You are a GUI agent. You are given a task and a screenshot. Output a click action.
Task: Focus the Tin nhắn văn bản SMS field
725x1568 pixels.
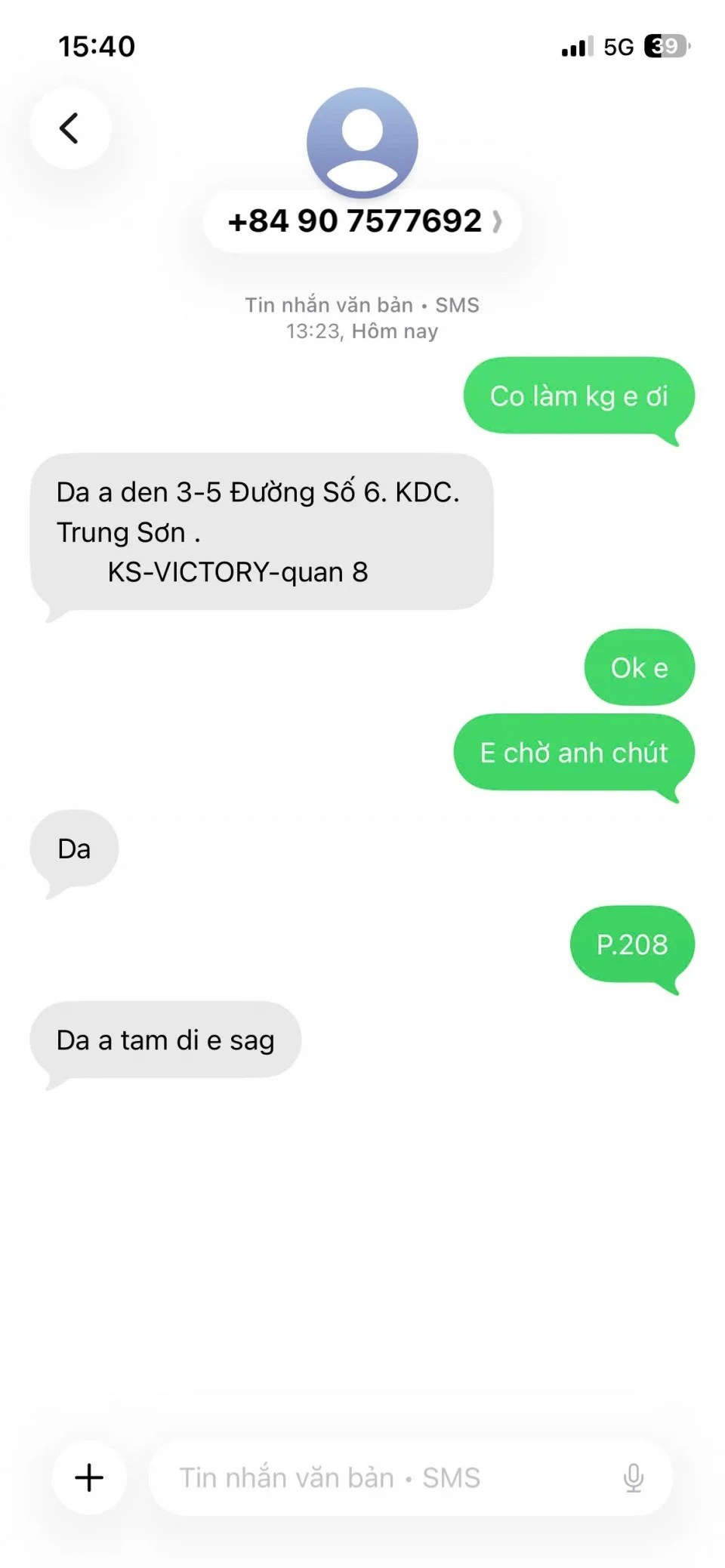pos(378,1477)
